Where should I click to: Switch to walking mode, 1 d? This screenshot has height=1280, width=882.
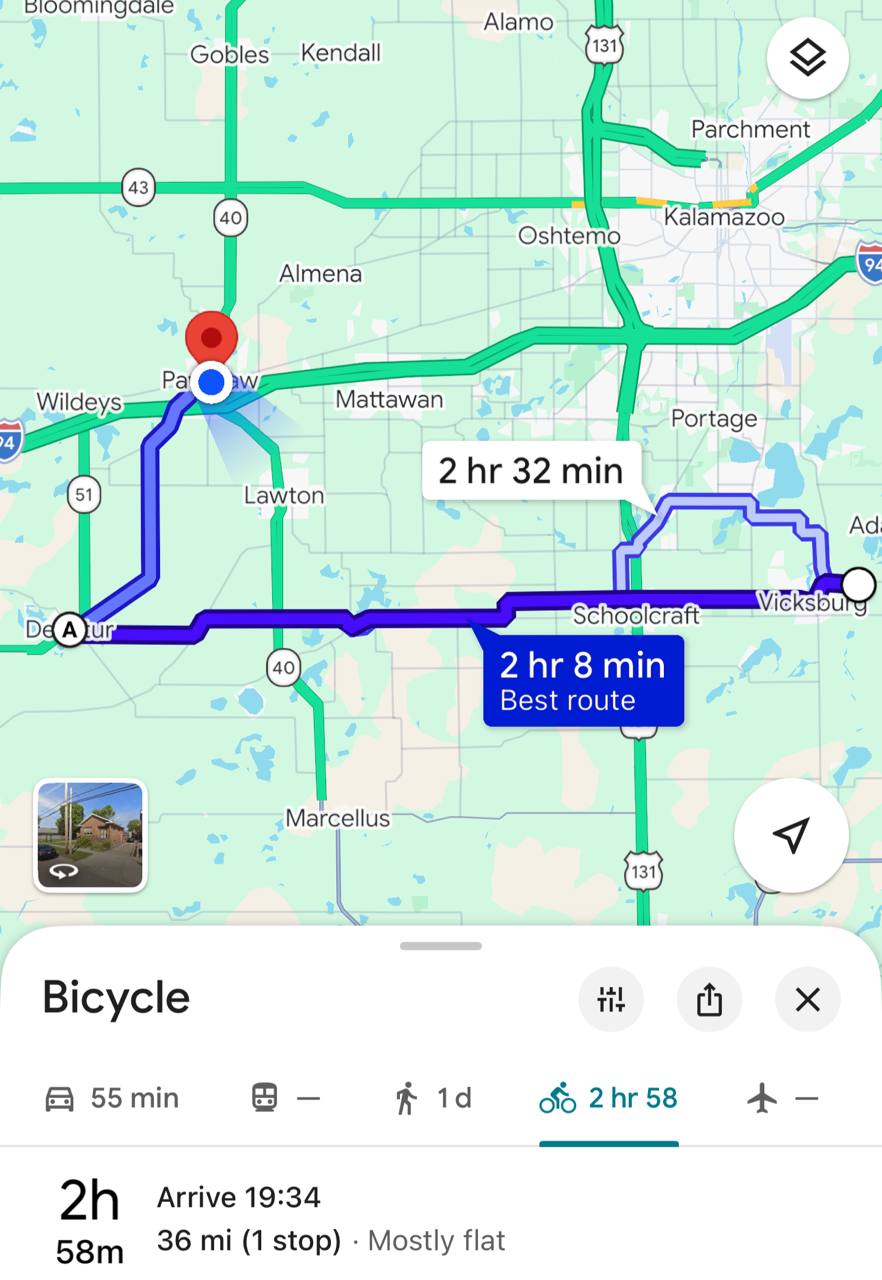[x=432, y=1098]
